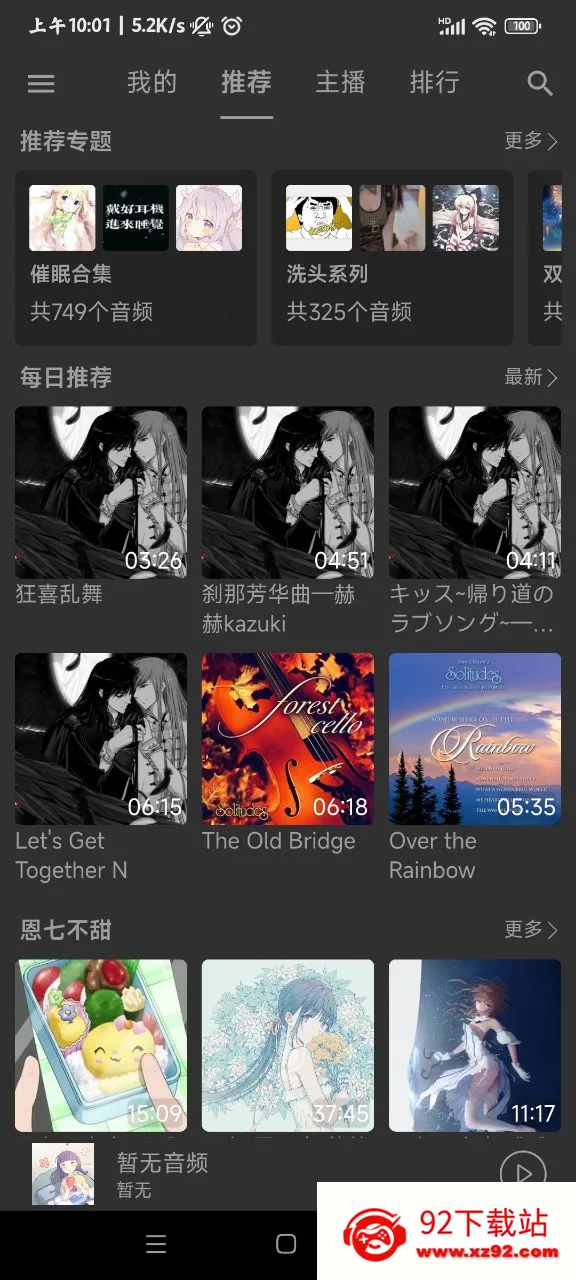Switch to the 主播 tab
576x1280 pixels.
[340, 82]
